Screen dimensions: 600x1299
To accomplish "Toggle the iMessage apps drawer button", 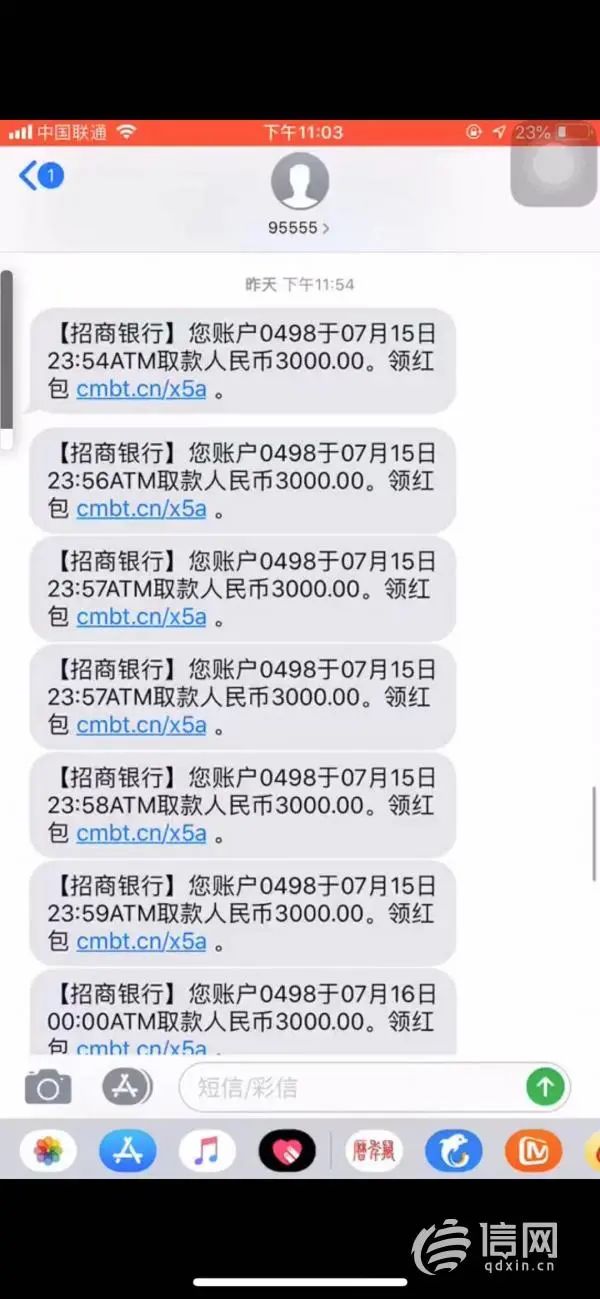I will pos(127,1087).
